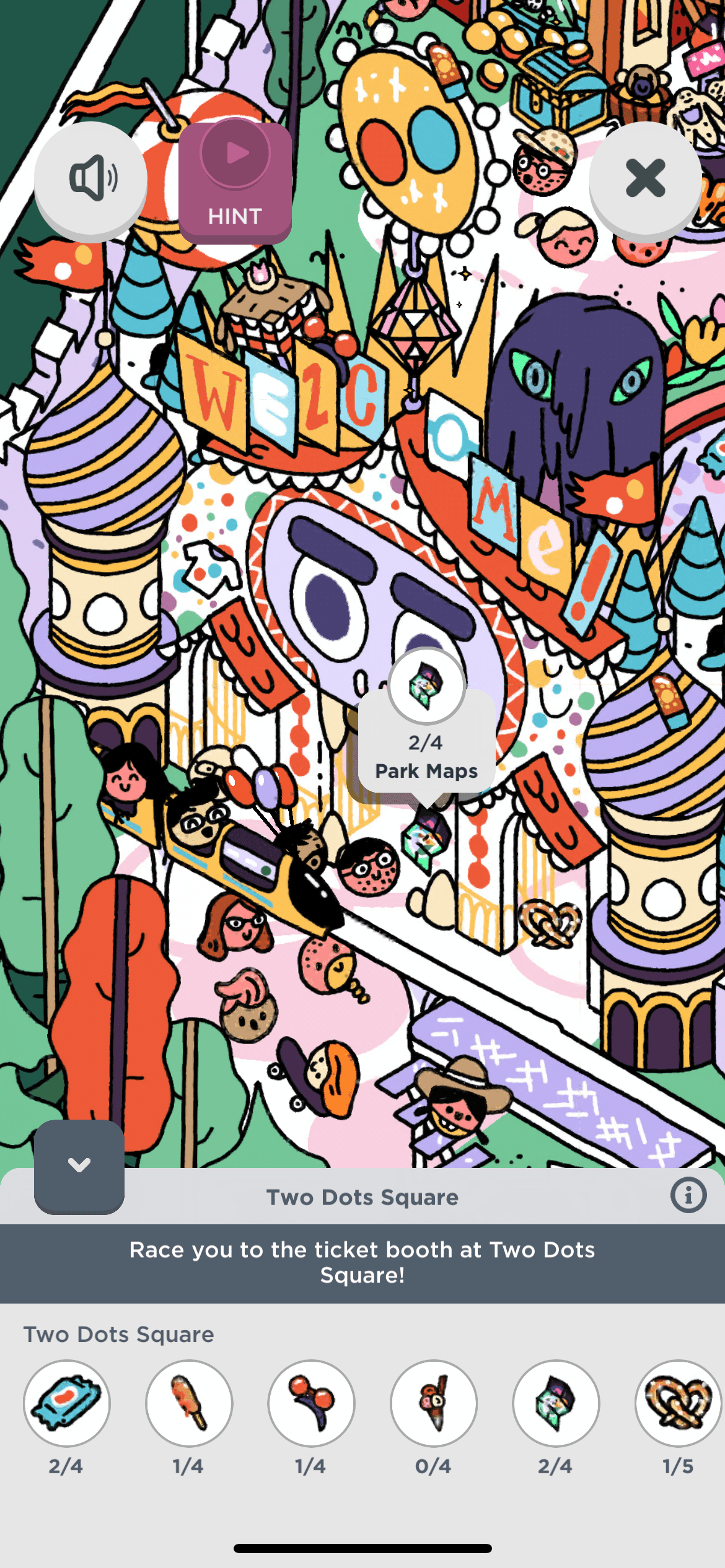The height and width of the screenshot is (1568, 725).
Task: Select the ice cream cone item showing 0/4
Action: pos(434,1403)
